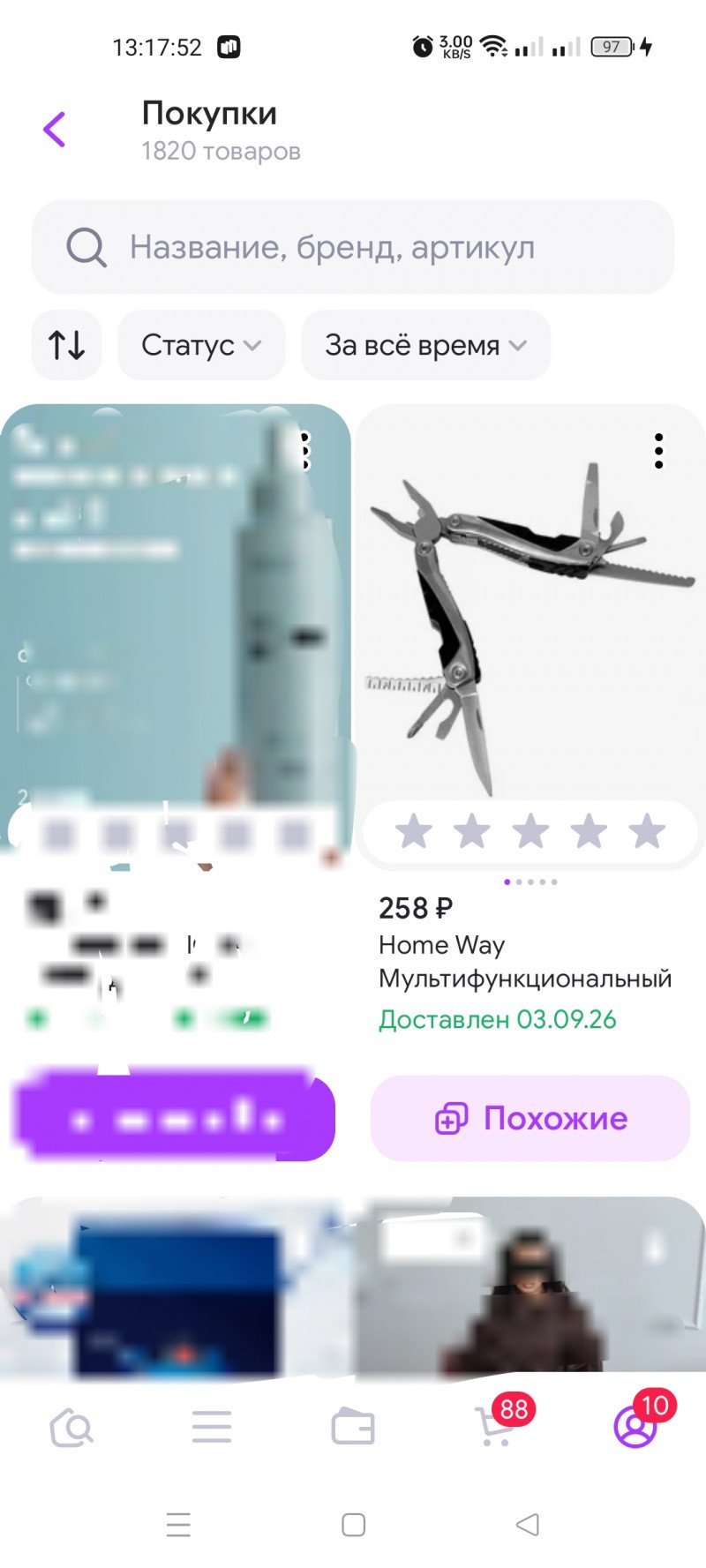Go back from the Покупки screen
The width and height of the screenshot is (706, 1568).
(x=55, y=130)
